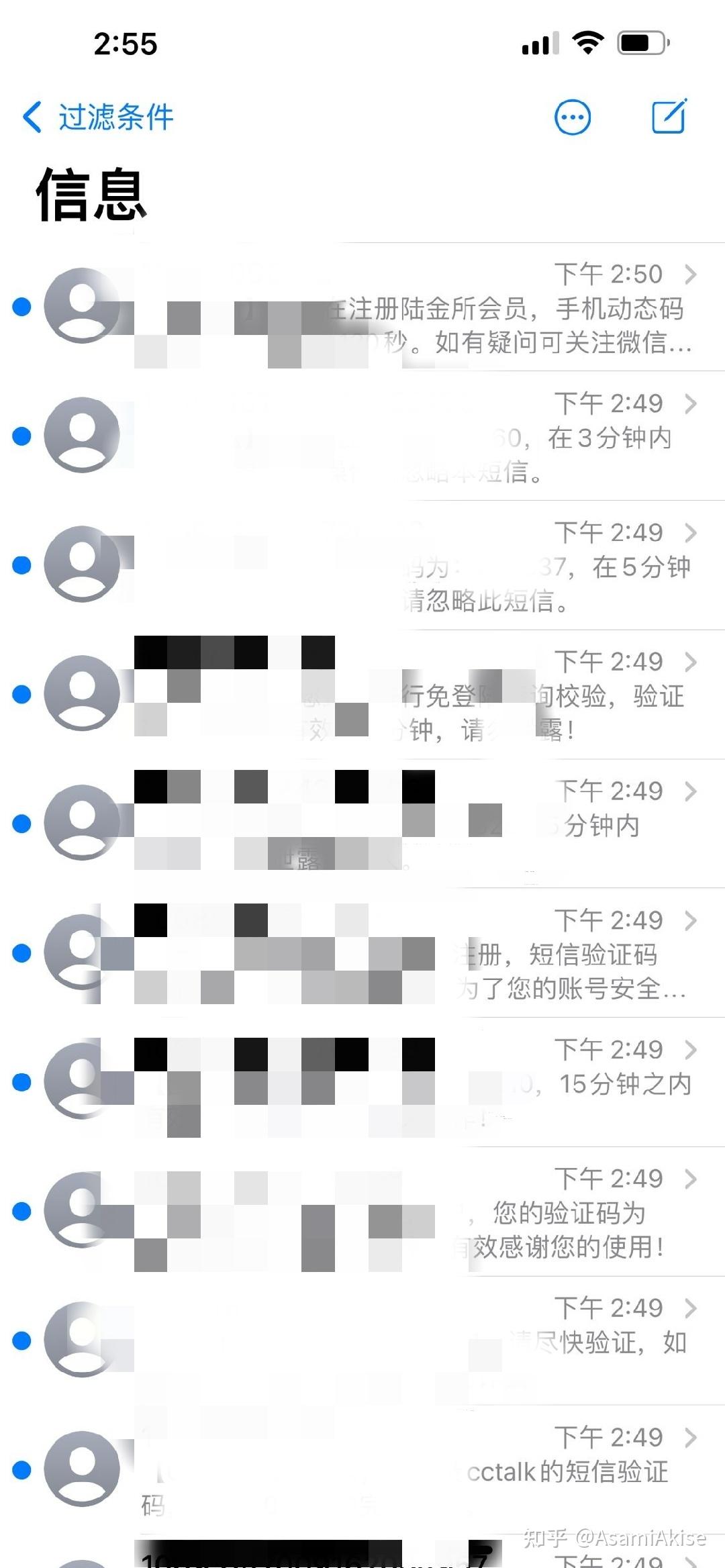The height and width of the screenshot is (1568, 725).
Task: Open the message valid 在5分钟
Action: coord(362,565)
